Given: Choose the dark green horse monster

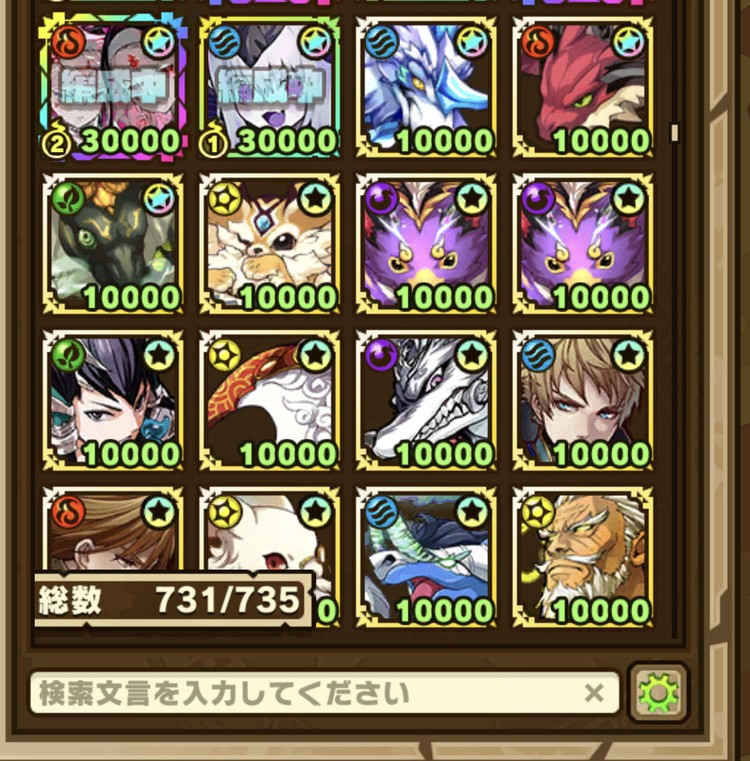Looking at the screenshot, I should [113, 243].
